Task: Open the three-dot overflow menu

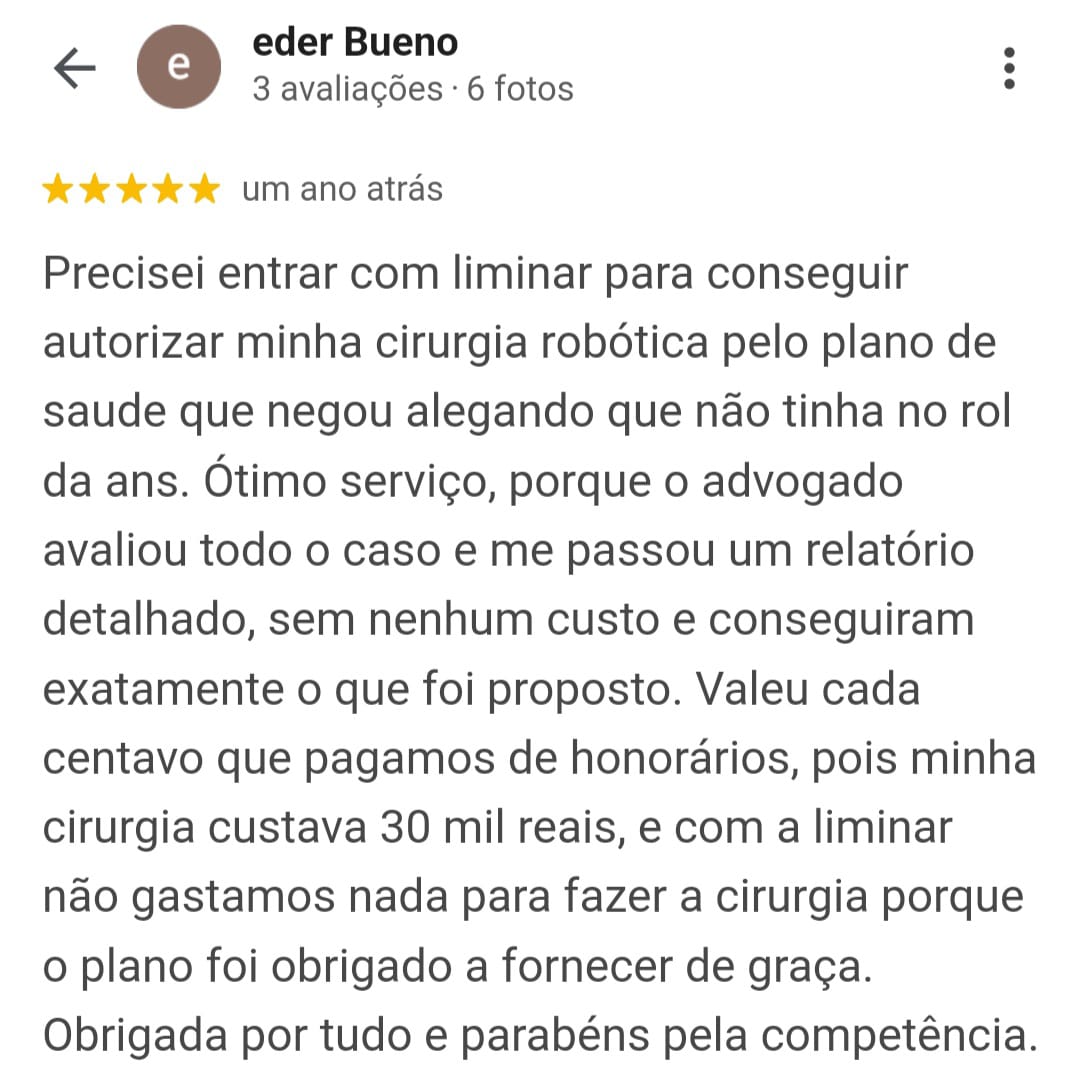Action: (x=1009, y=68)
